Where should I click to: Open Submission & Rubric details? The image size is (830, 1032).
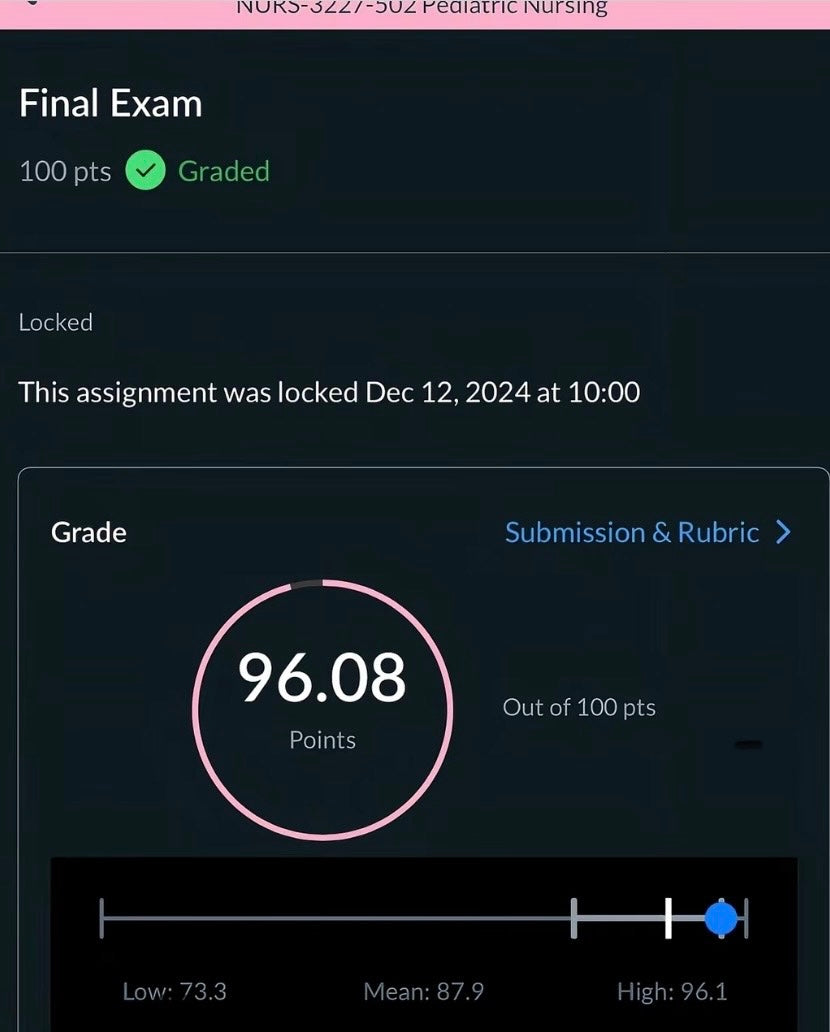(646, 532)
